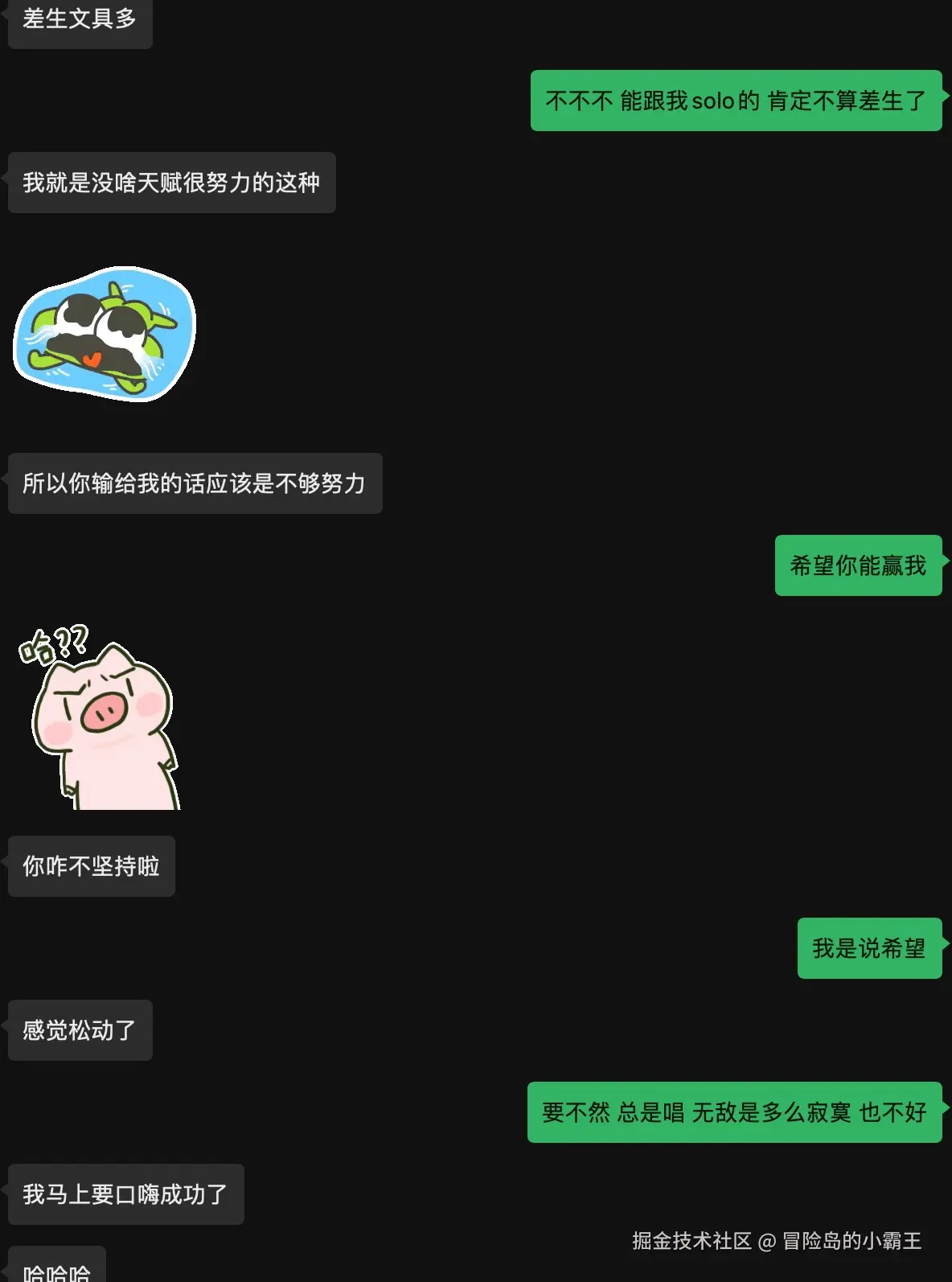Tap the '你咋不坚持啦' message
The width and height of the screenshot is (952, 1282).
[91, 866]
